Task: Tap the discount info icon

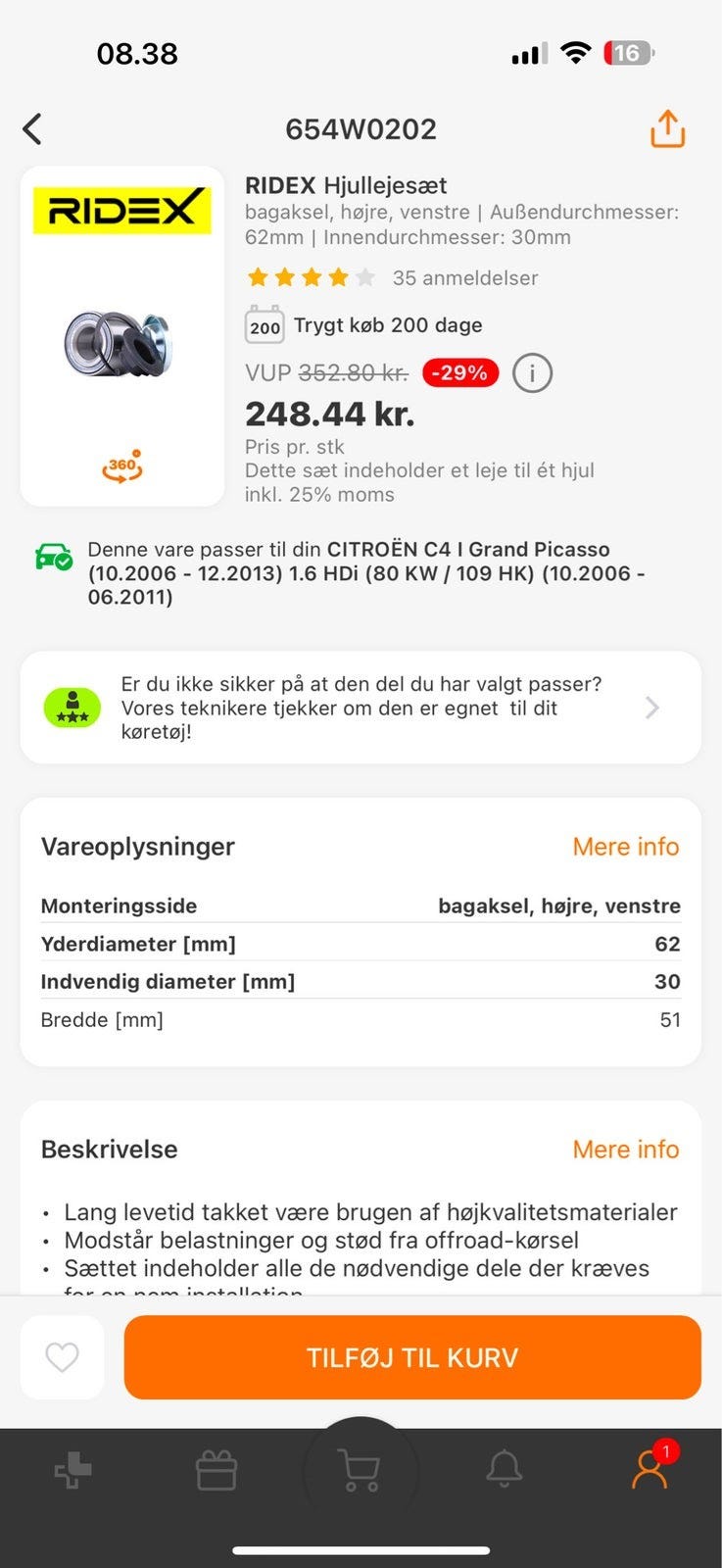Action: (x=531, y=373)
